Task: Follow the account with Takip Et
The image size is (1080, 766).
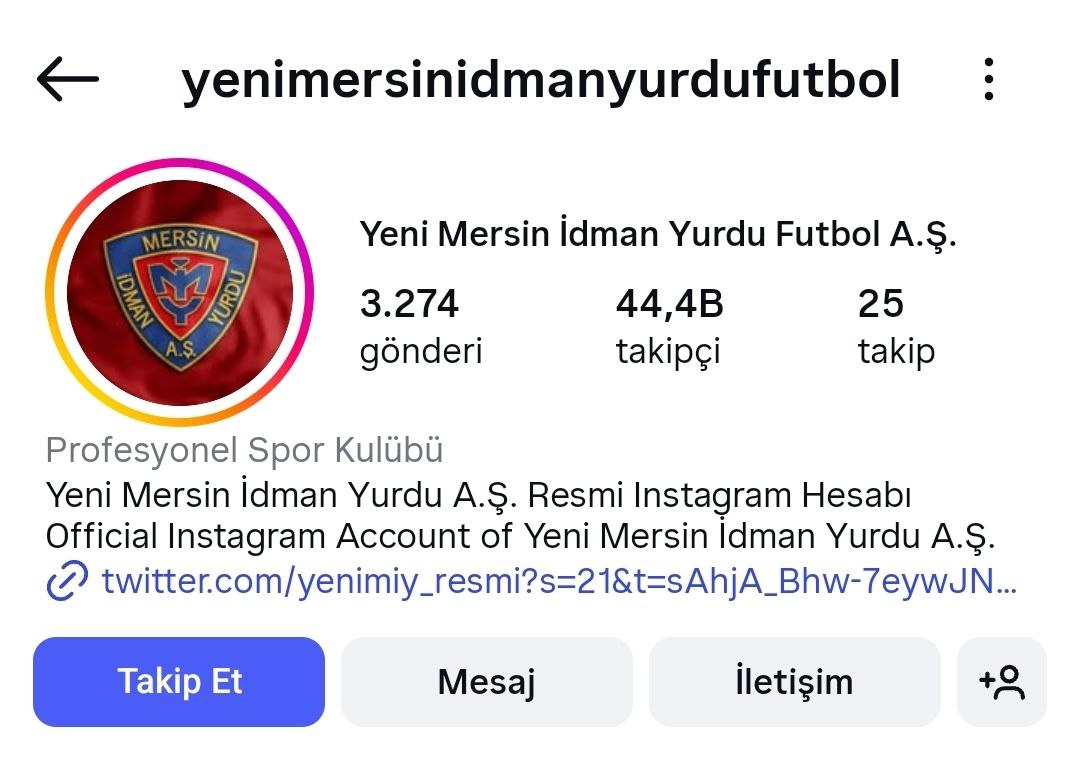Action: coord(179,682)
